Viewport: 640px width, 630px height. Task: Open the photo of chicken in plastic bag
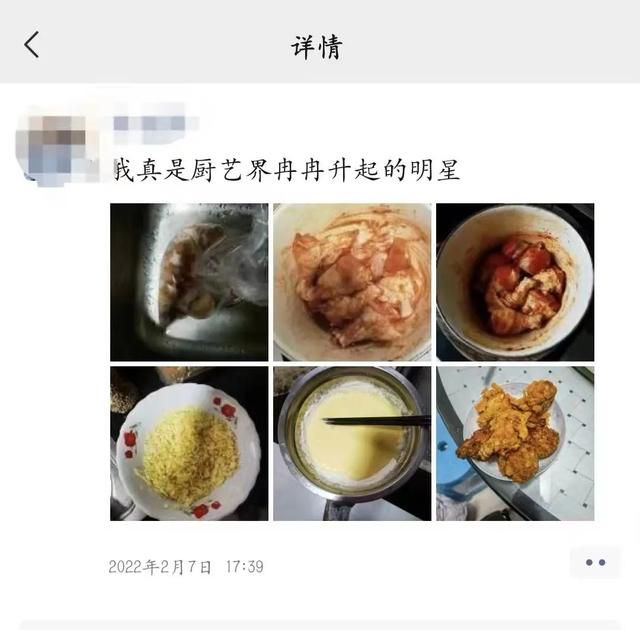[189, 282]
